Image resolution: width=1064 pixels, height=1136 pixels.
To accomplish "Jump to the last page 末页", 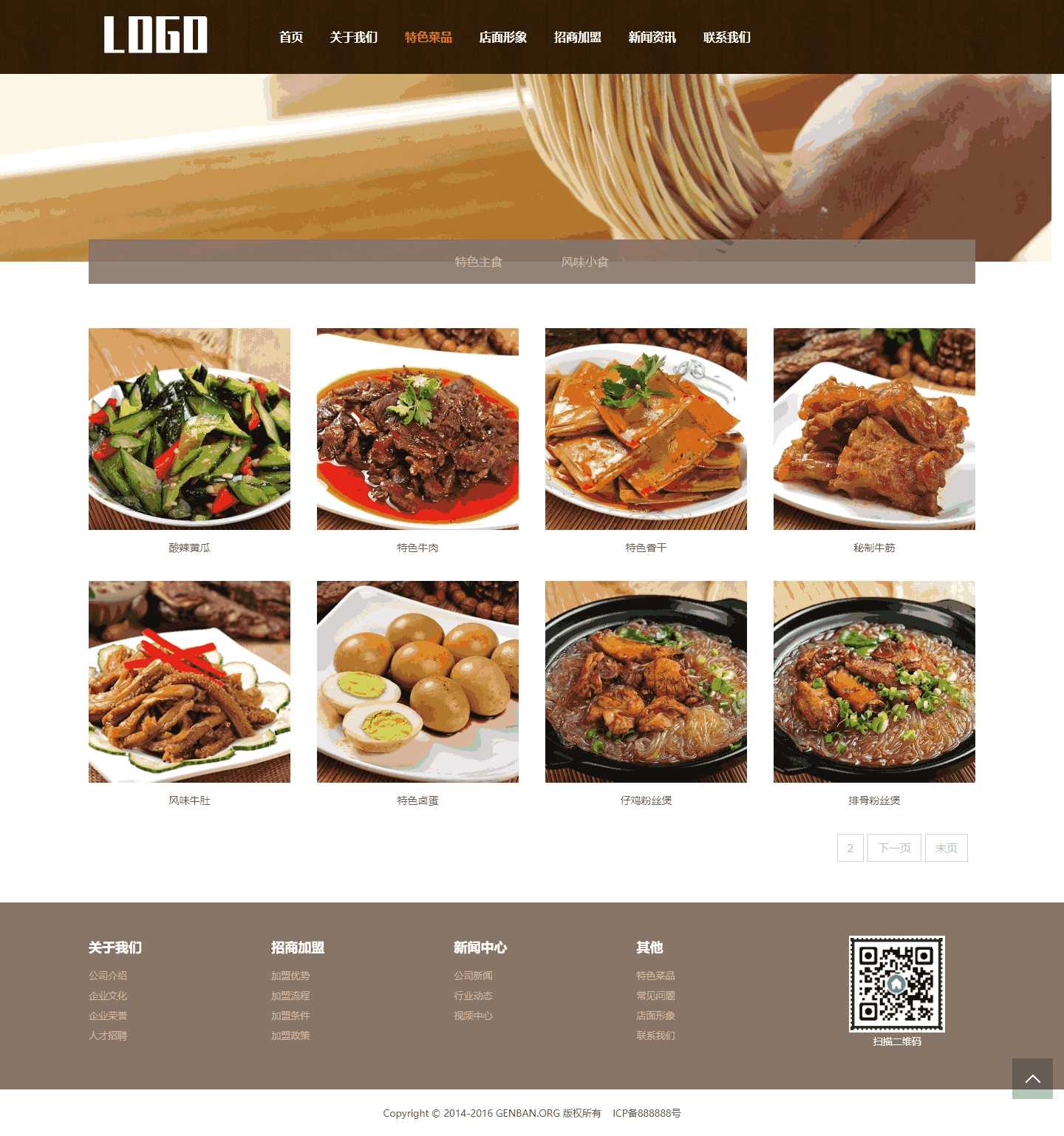I will [946, 848].
